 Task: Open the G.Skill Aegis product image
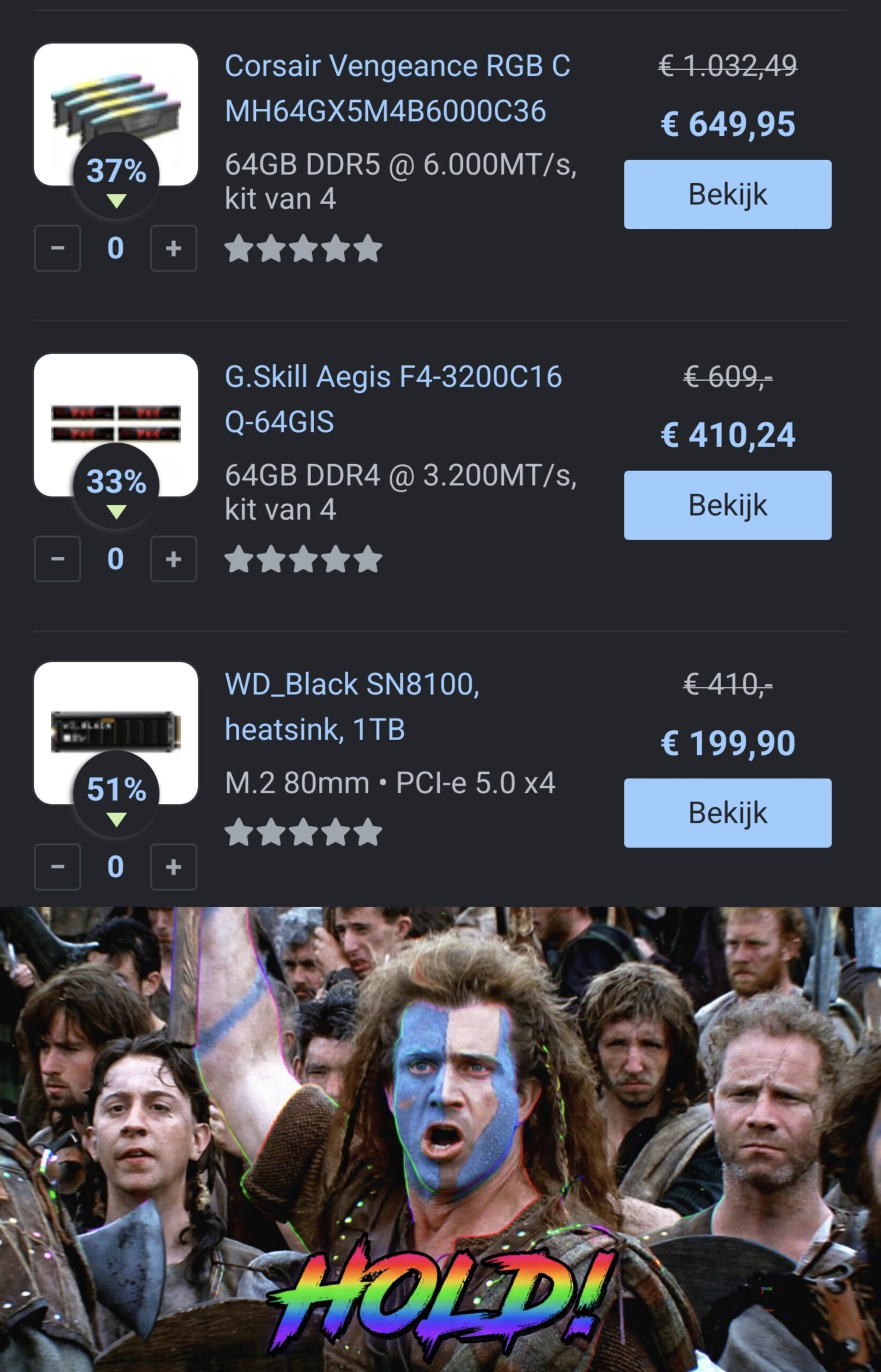[116, 406]
